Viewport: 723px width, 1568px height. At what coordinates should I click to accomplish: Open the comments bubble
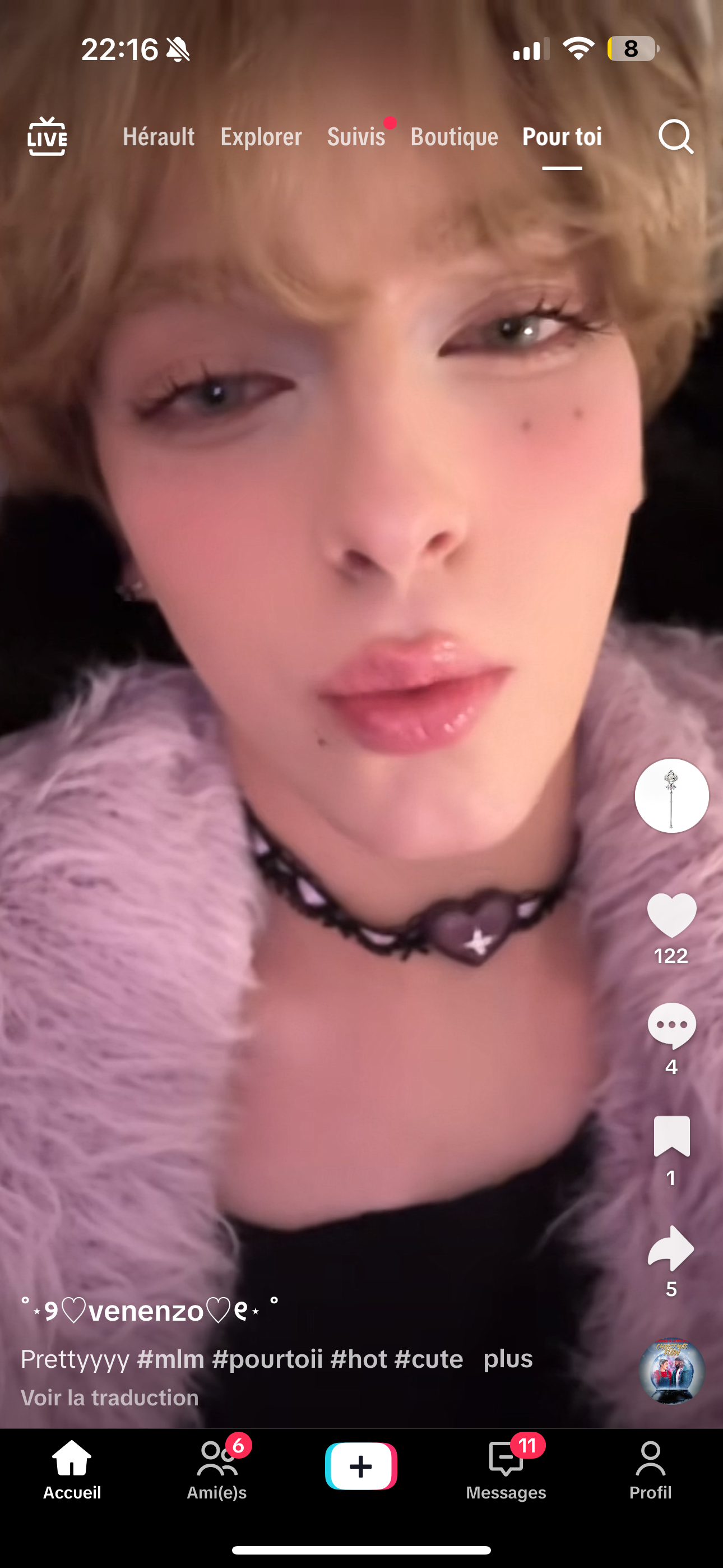coord(671,1026)
